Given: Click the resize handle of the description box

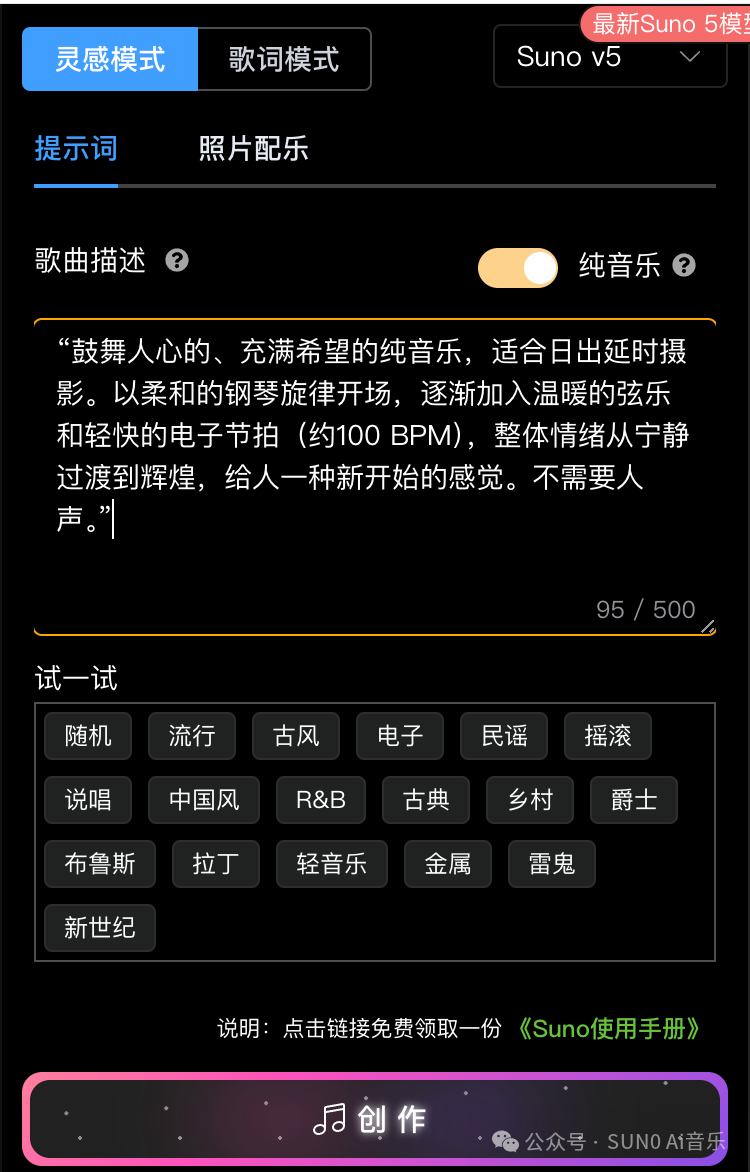Looking at the screenshot, I should coord(708,626).
